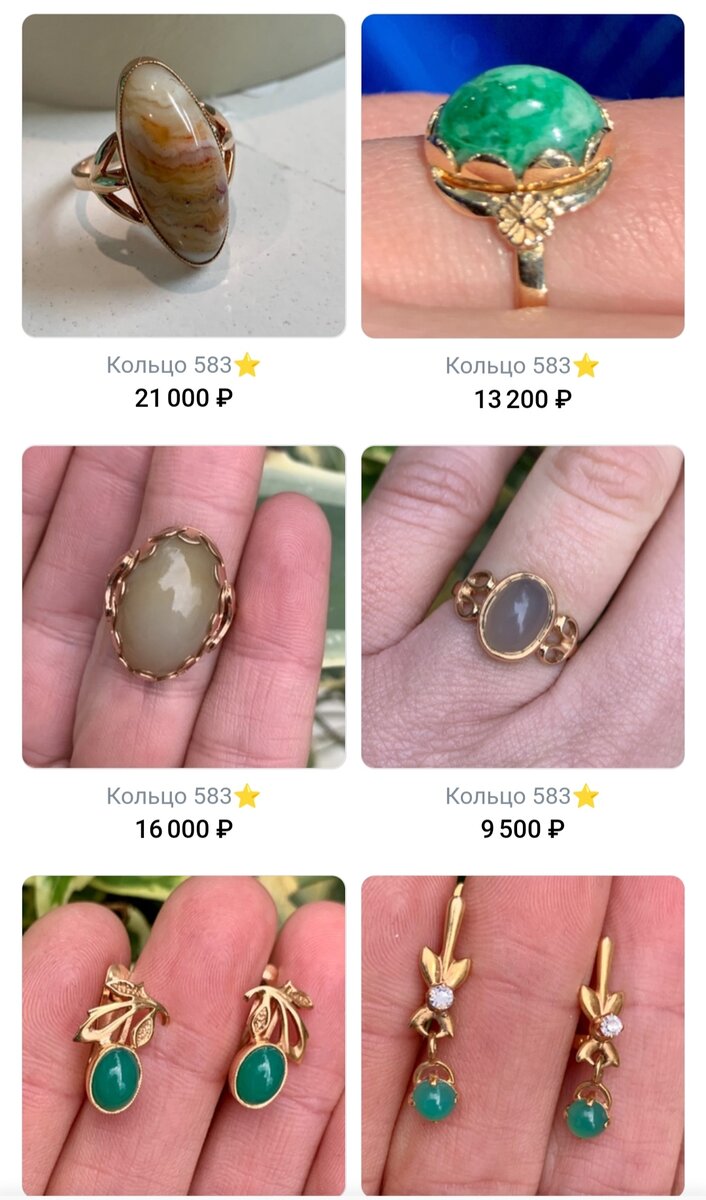Image resolution: width=706 pixels, height=1200 pixels.
Task: Open the dangling earrings with clear stones
Action: click(x=523, y=1035)
